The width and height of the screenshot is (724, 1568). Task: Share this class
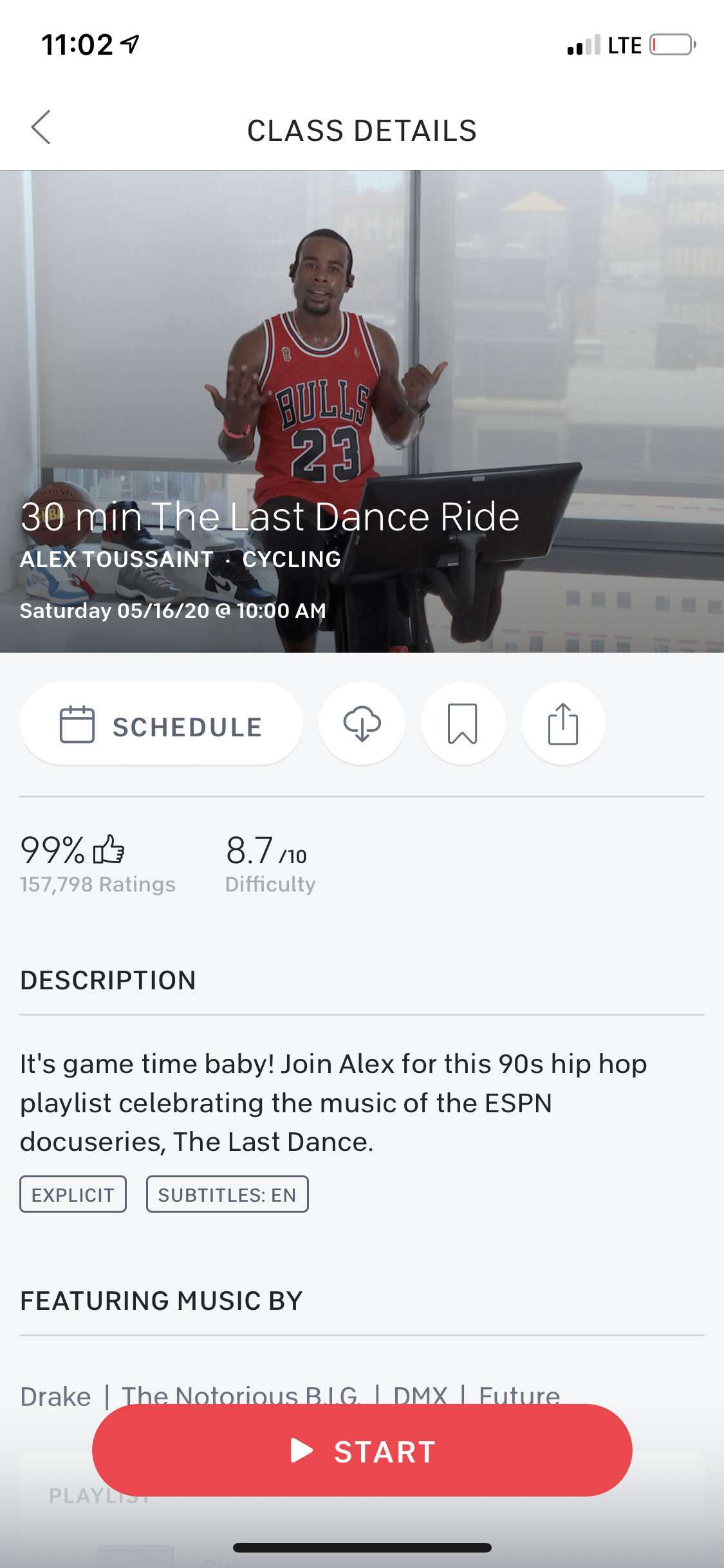coord(563,724)
